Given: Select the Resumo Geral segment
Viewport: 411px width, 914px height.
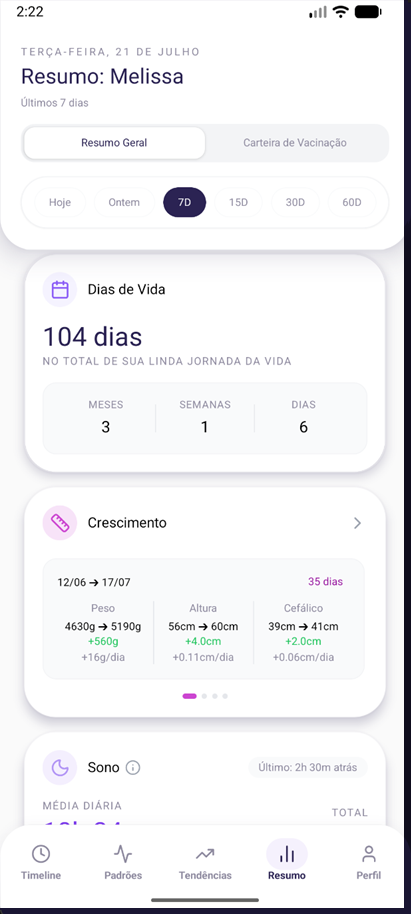Looking at the screenshot, I should (x=114, y=143).
